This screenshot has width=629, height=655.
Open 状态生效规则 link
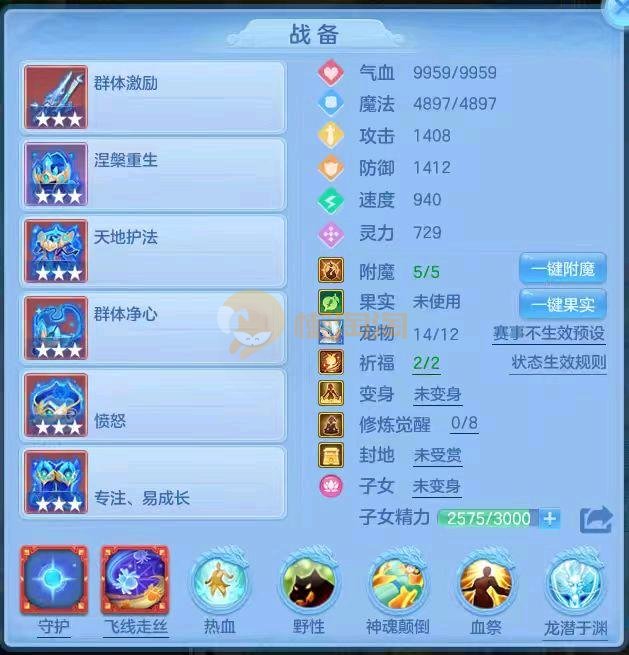(x=558, y=362)
